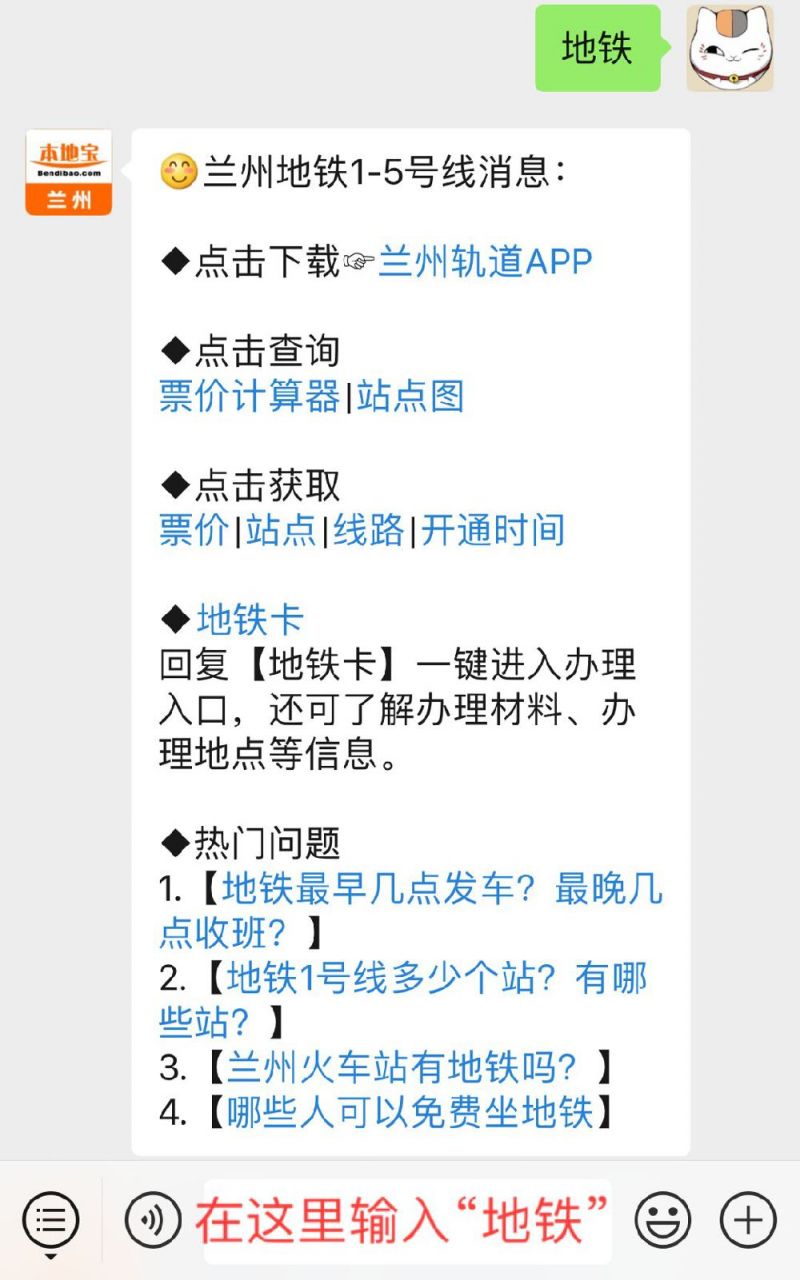Switch to the account menu list icon
This screenshot has width=800, height=1280.
coord(50,1220)
